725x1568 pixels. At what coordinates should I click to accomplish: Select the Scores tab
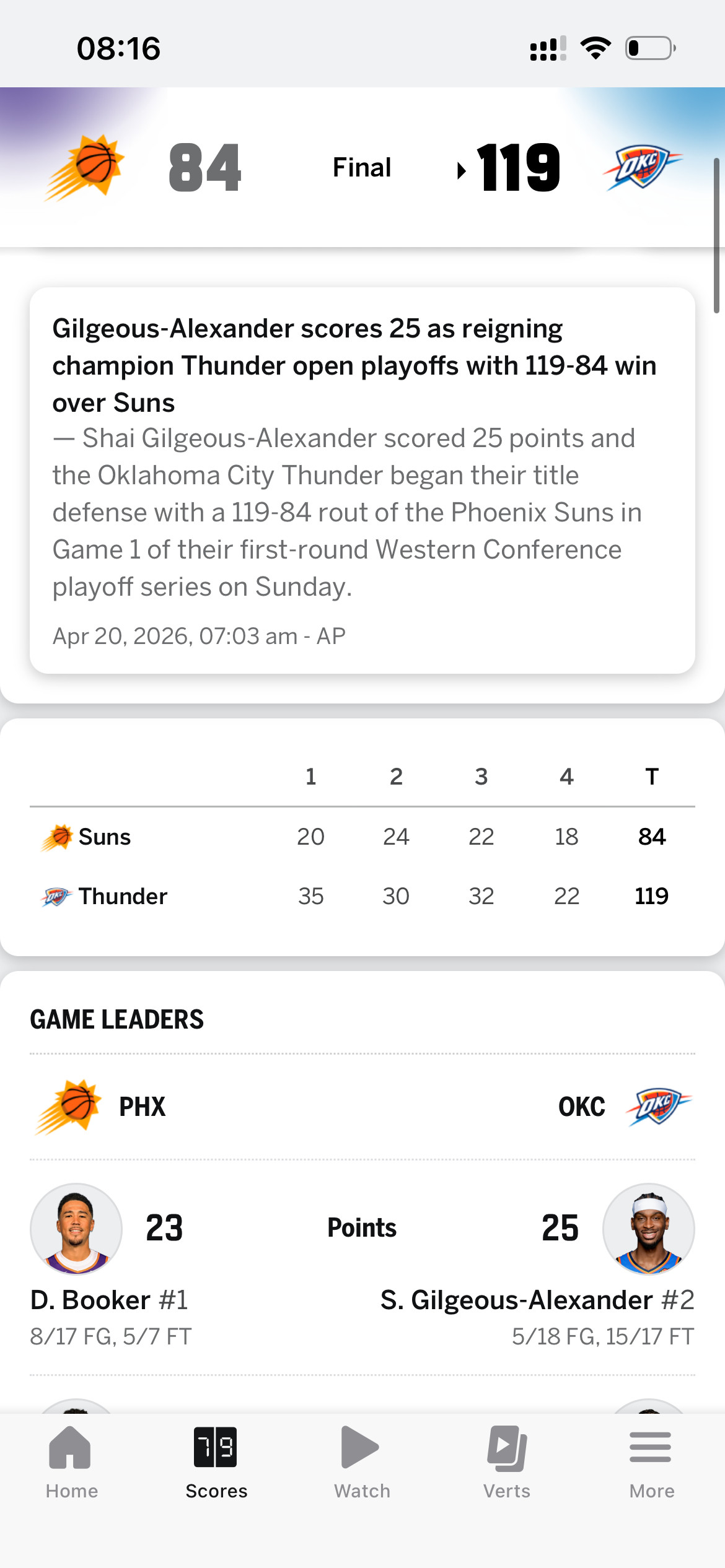tap(216, 1462)
